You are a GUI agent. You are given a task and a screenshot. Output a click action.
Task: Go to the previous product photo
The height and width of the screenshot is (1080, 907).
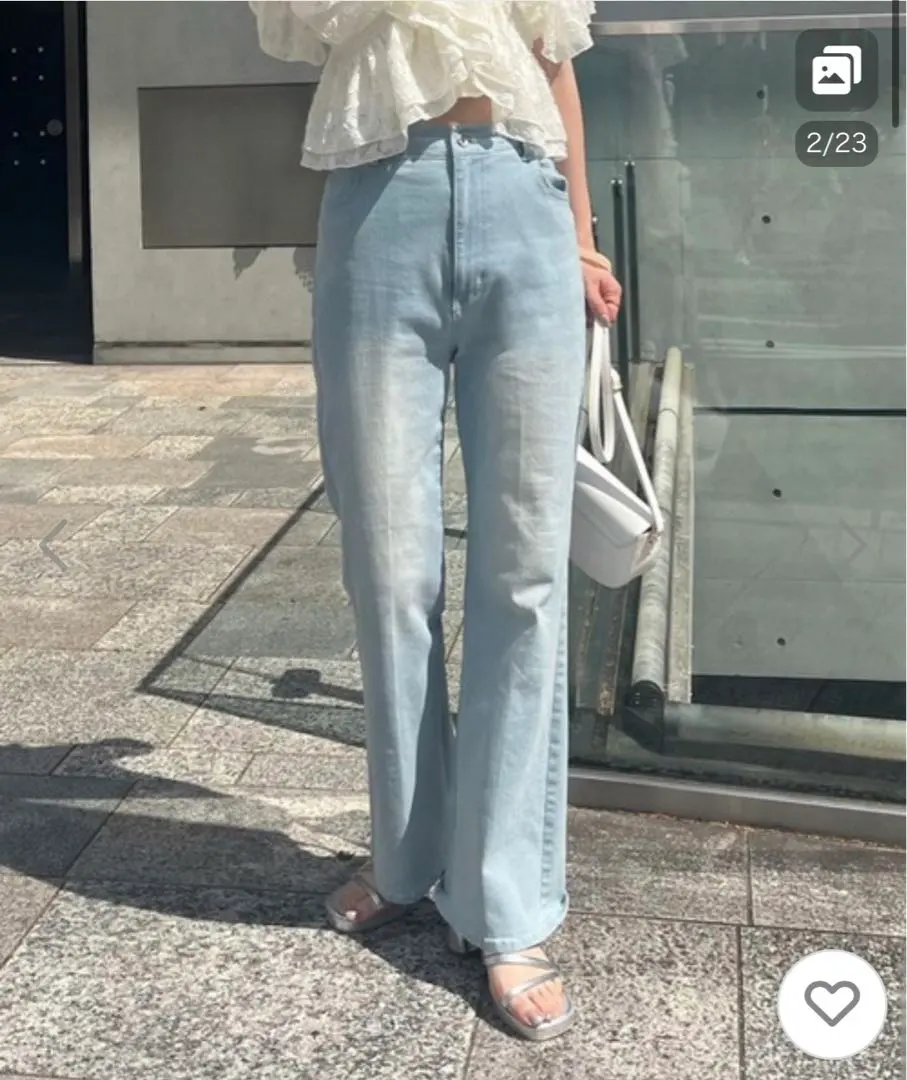[x=53, y=546]
